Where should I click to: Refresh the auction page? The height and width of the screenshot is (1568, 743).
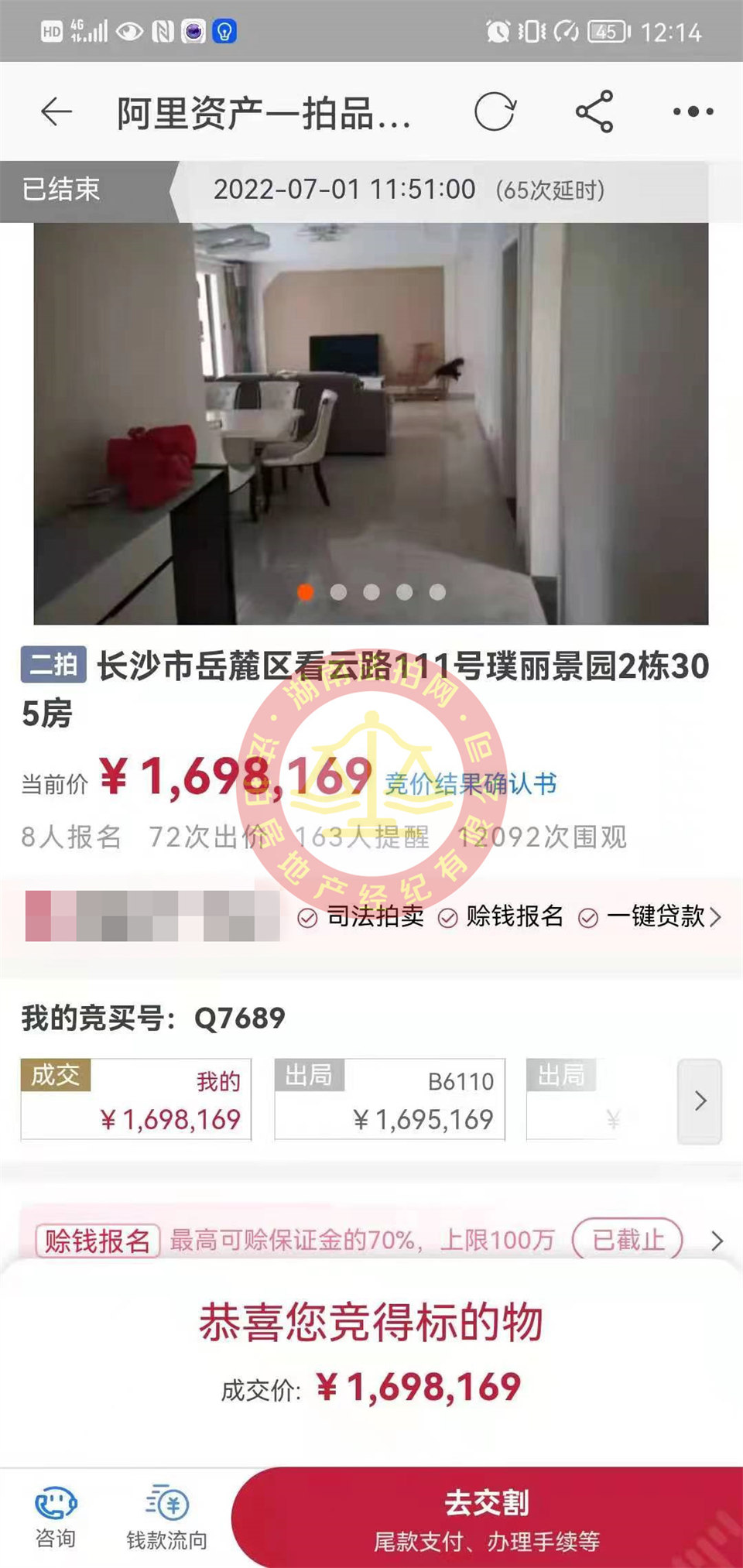[x=495, y=112]
